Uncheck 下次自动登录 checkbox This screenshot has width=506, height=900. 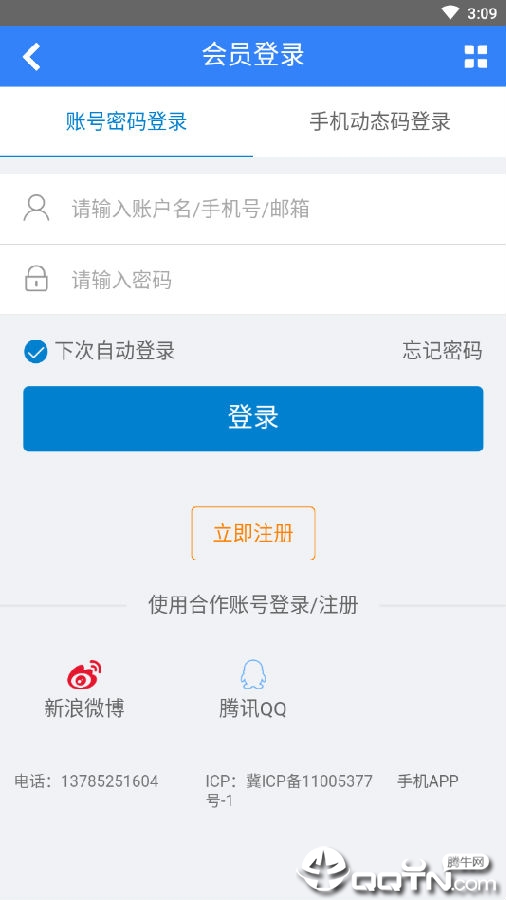pos(36,351)
